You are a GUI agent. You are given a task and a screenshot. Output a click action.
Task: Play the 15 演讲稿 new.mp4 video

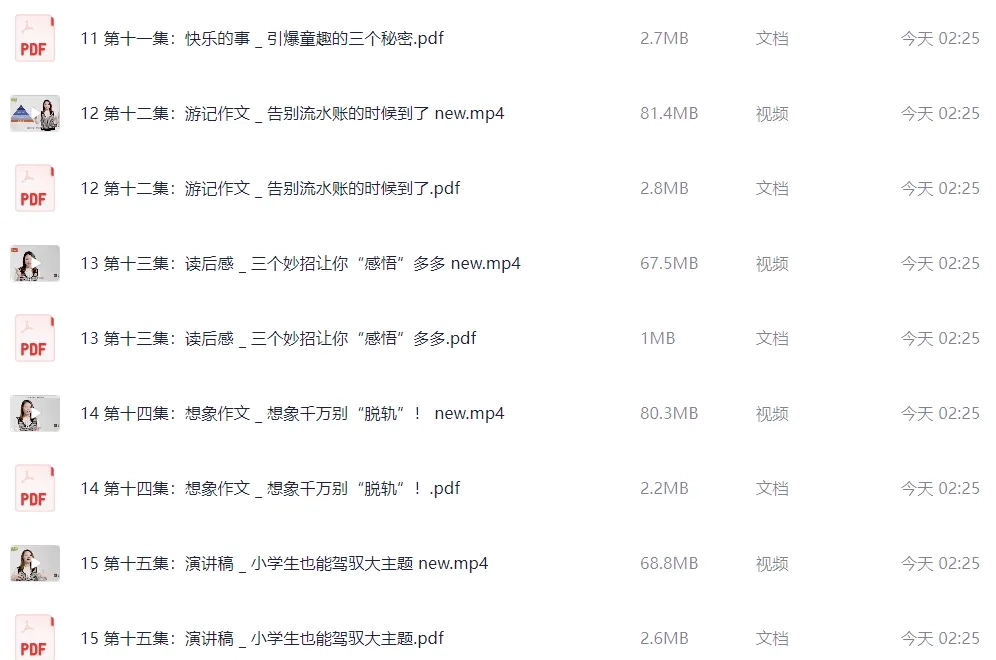point(284,564)
